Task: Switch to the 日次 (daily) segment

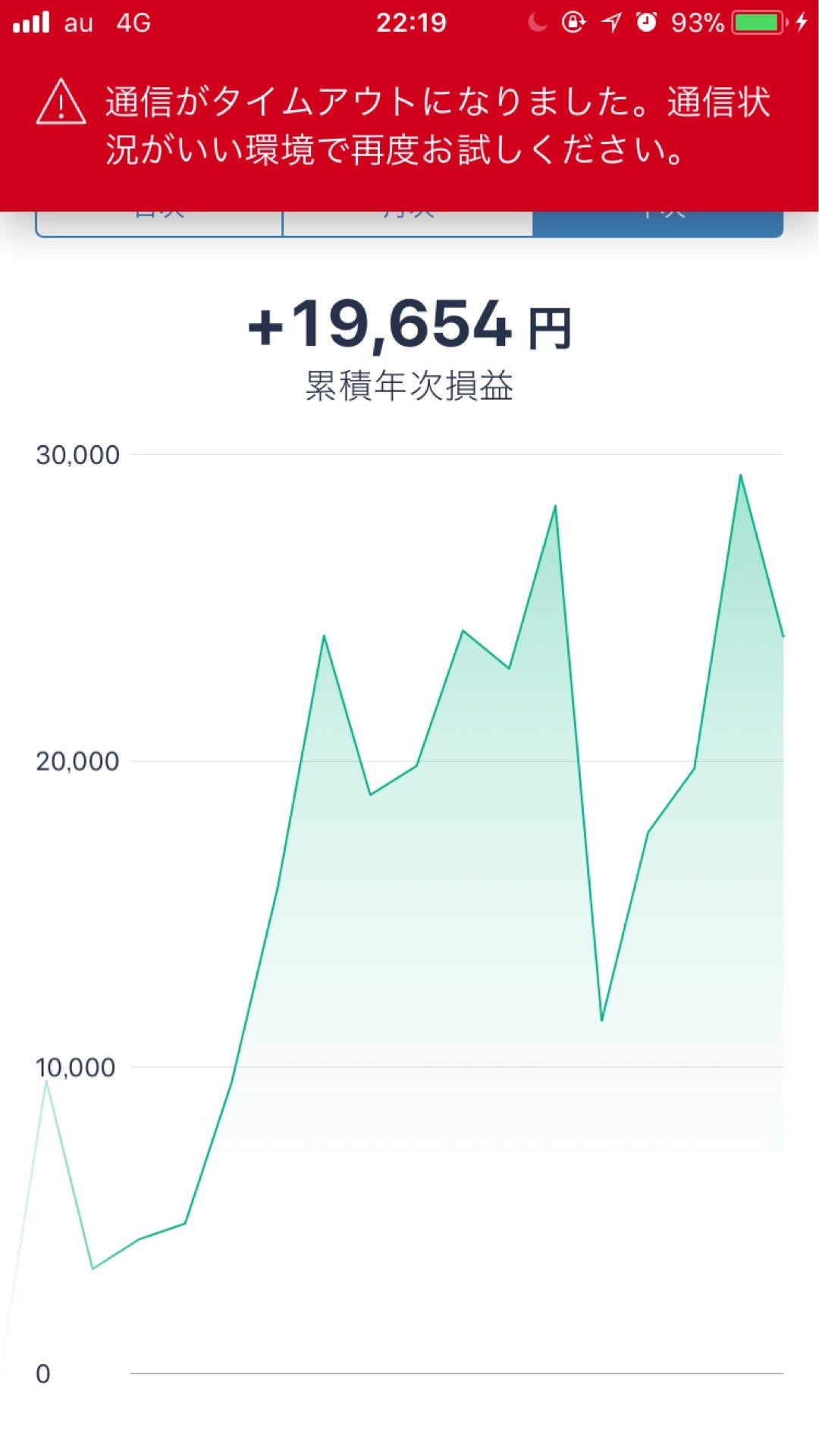Action: coord(159,223)
